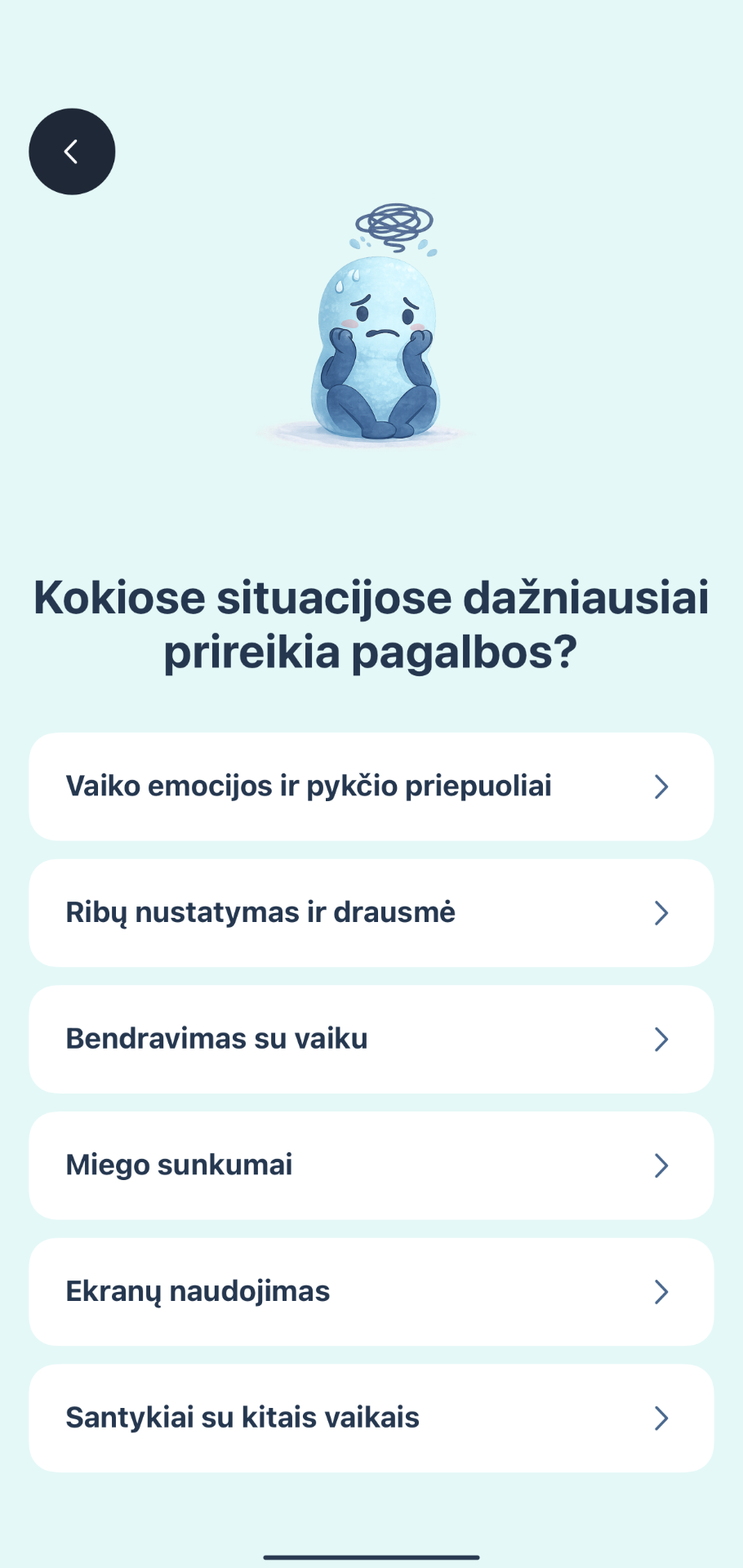Click the first white option card
Viewport: 743px width, 1568px height.
click(x=371, y=786)
